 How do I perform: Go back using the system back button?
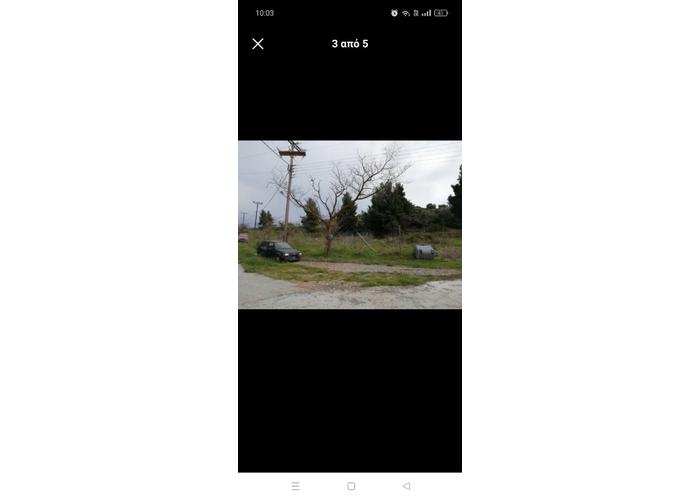click(x=406, y=486)
